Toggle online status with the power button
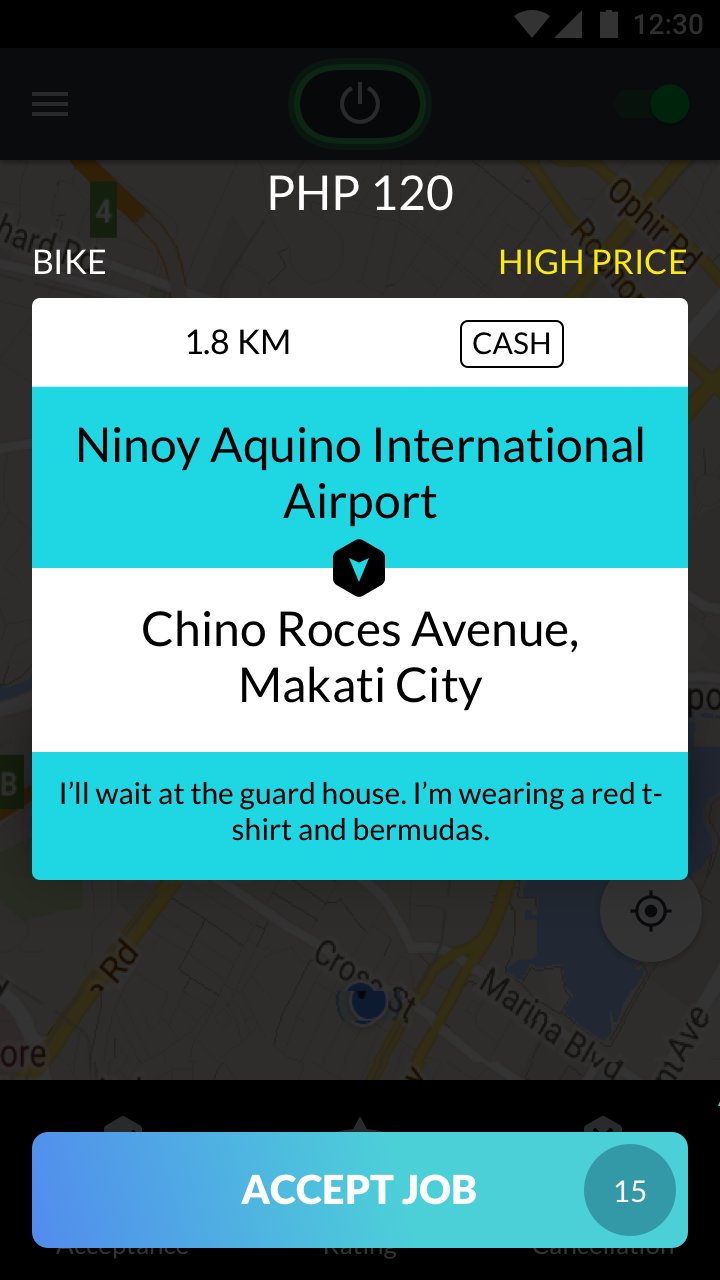Screen dimensions: 720x1280 (x=359, y=103)
